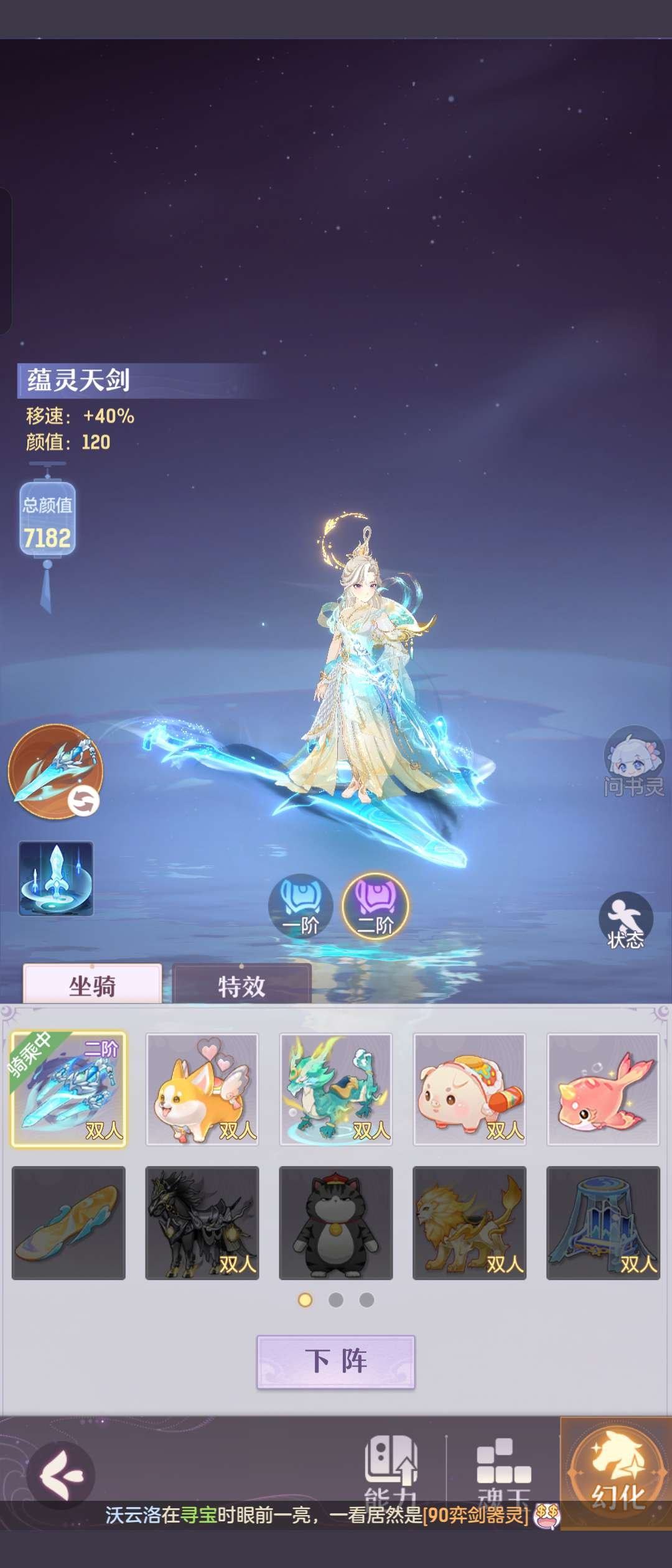Select the 二阶 mount stage
The height and width of the screenshot is (1568, 672).
pos(375,906)
